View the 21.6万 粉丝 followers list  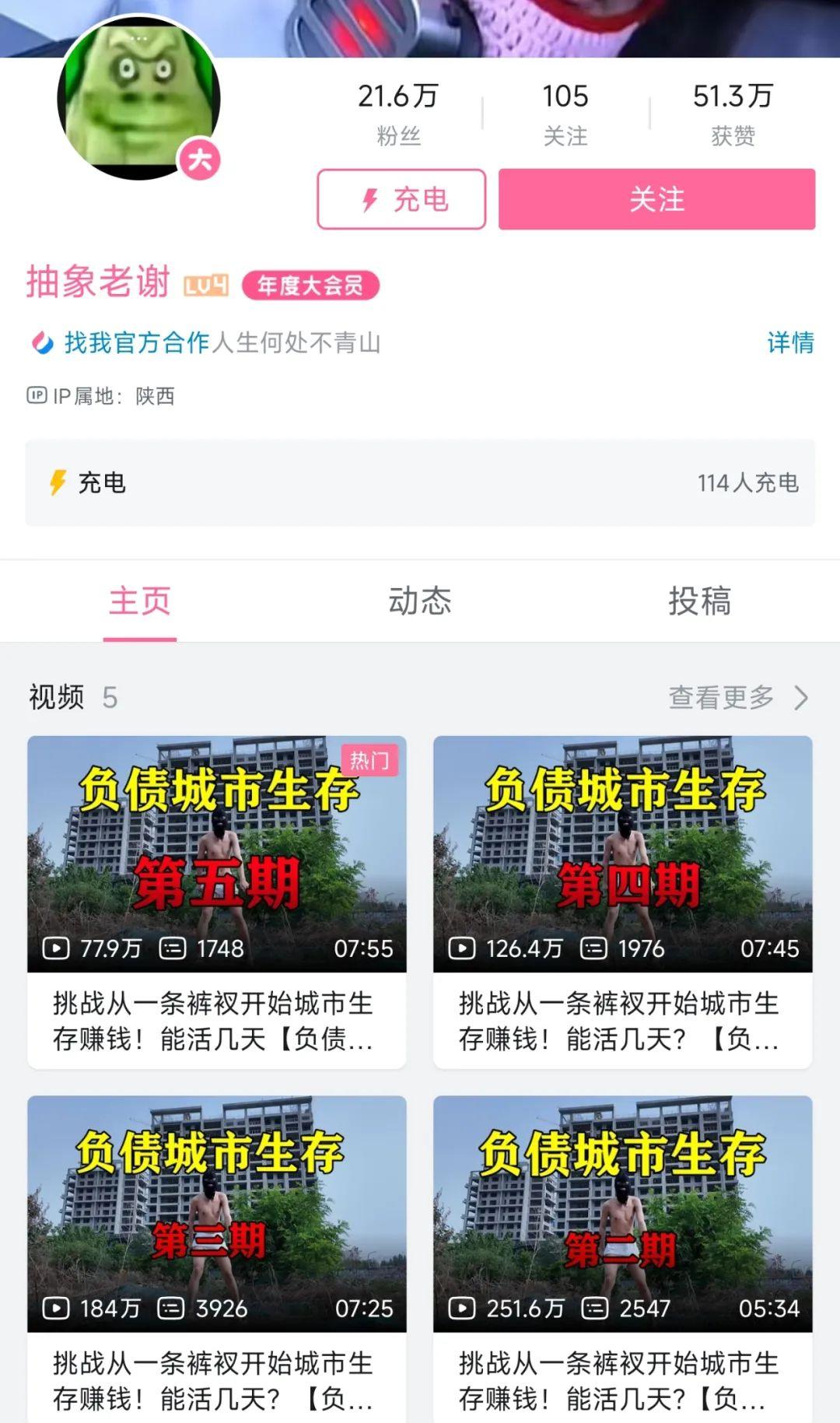(x=398, y=113)
